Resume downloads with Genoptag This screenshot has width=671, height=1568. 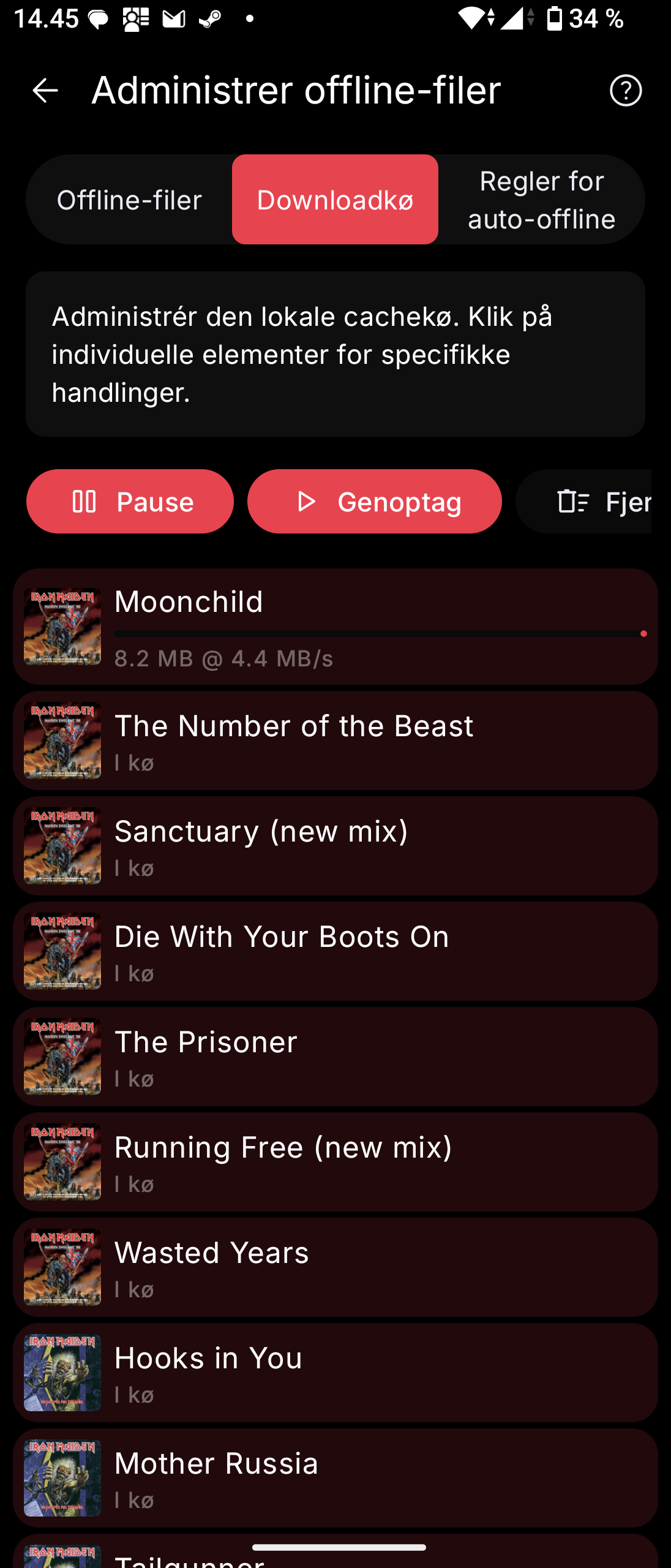[374, 502]
